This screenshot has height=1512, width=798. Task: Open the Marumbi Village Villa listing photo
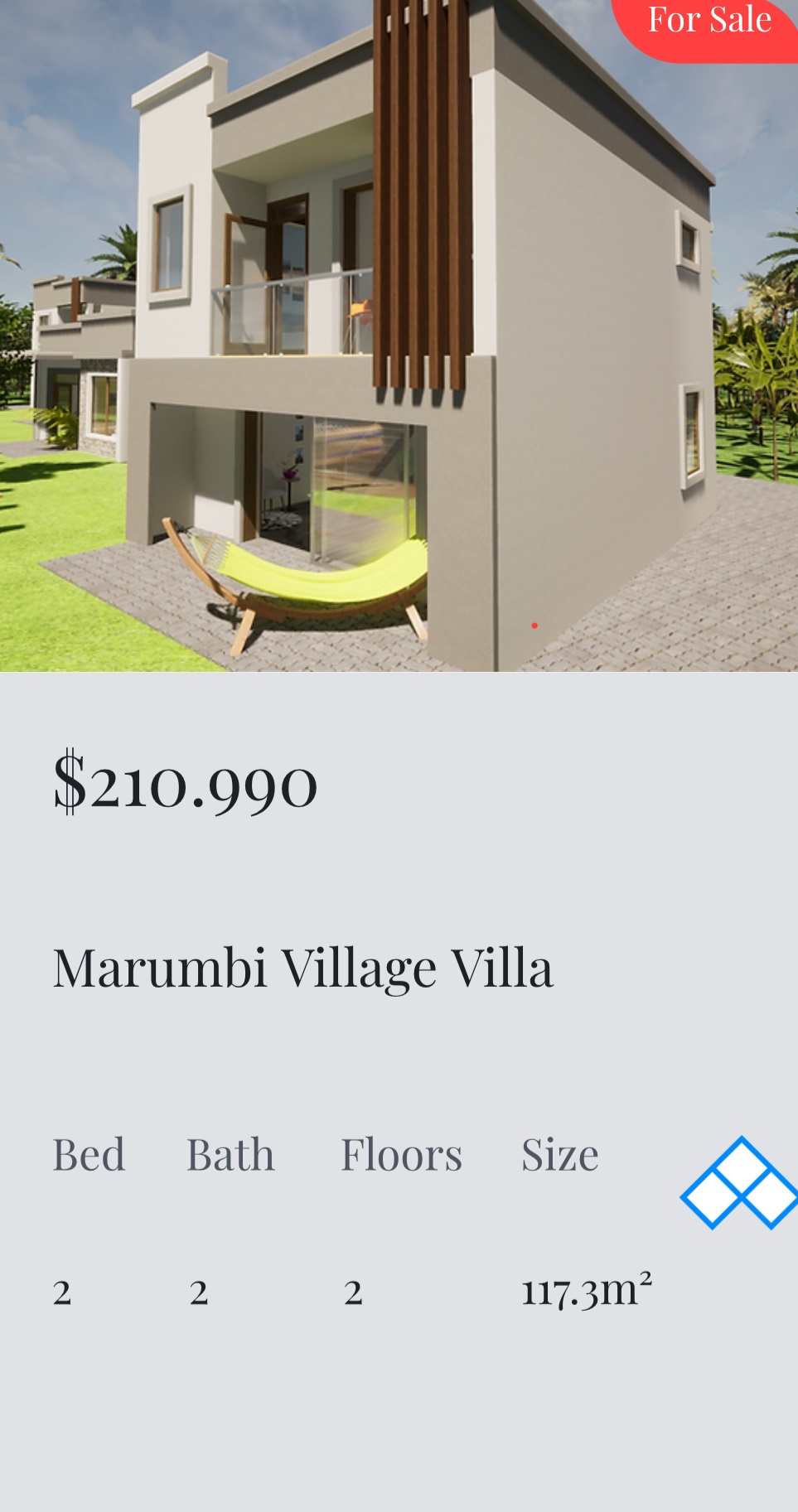click(x=399, y=336)
